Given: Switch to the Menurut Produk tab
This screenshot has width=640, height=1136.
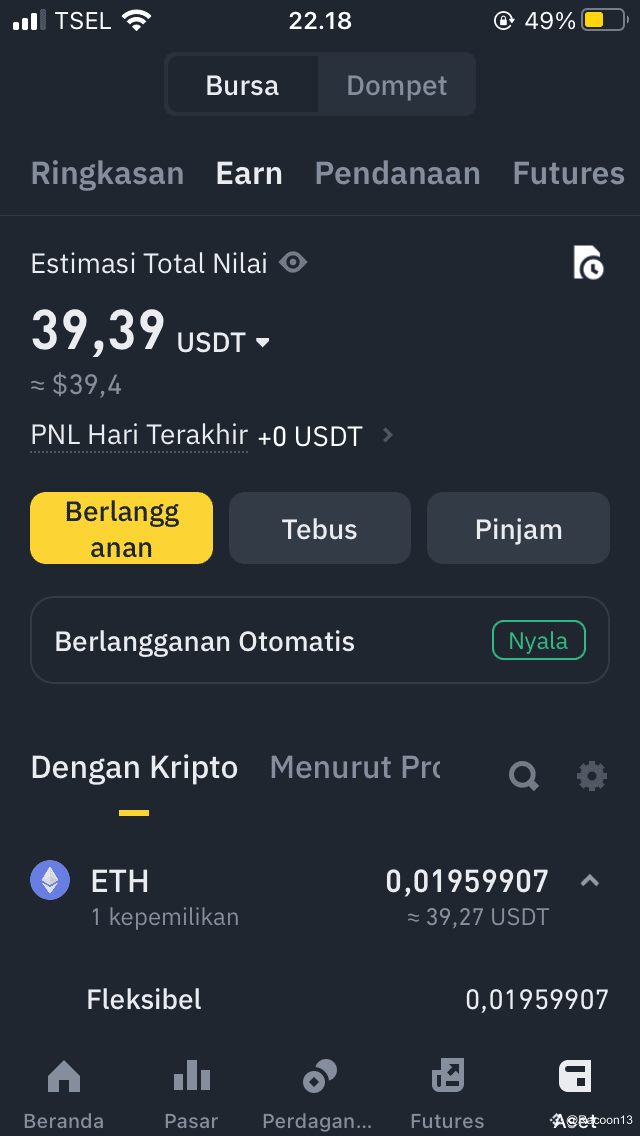Looking at the screenshot, I should coord(354,768).
